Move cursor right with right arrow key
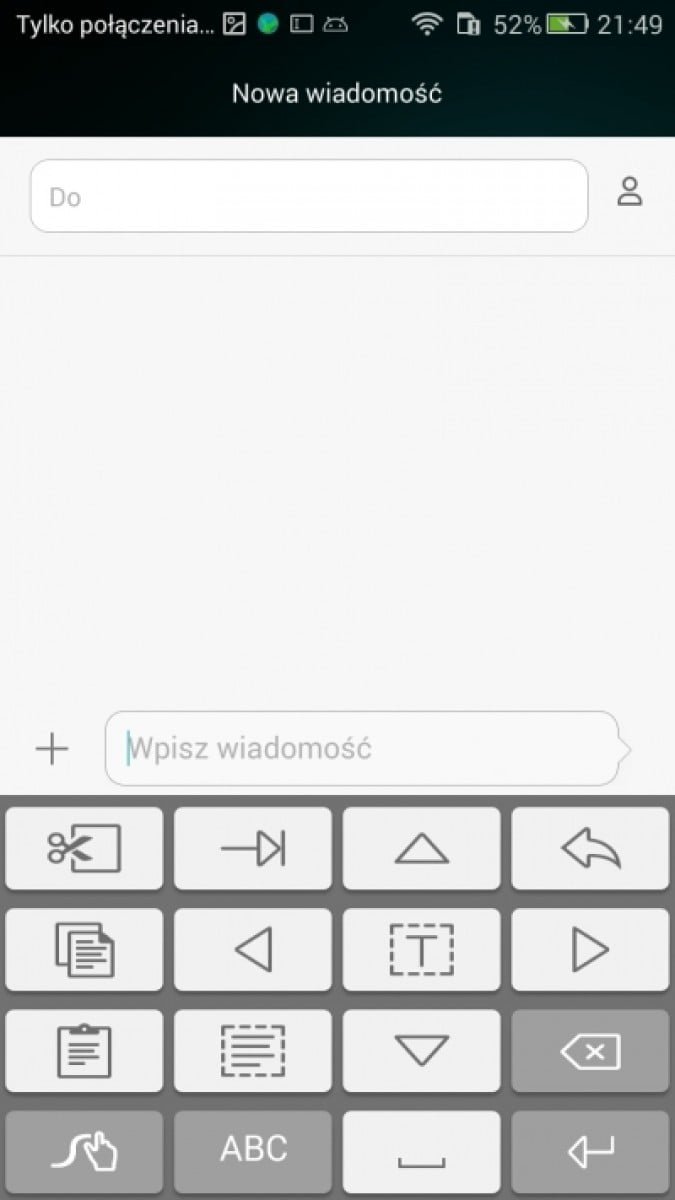Viewport: 675px width, 1200px height. (x=590, y=950)
